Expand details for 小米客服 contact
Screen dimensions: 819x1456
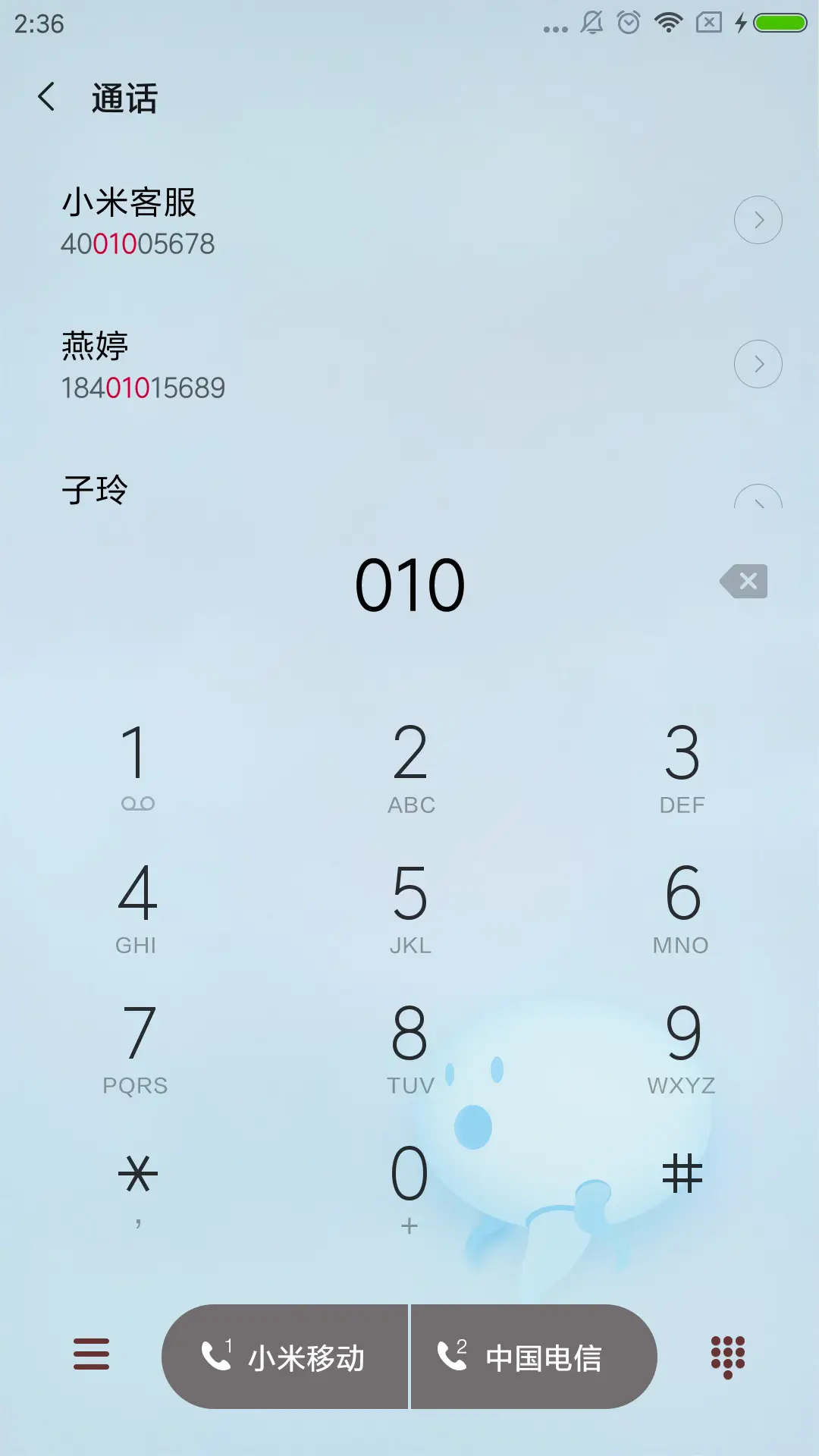(x=758, y=220)
